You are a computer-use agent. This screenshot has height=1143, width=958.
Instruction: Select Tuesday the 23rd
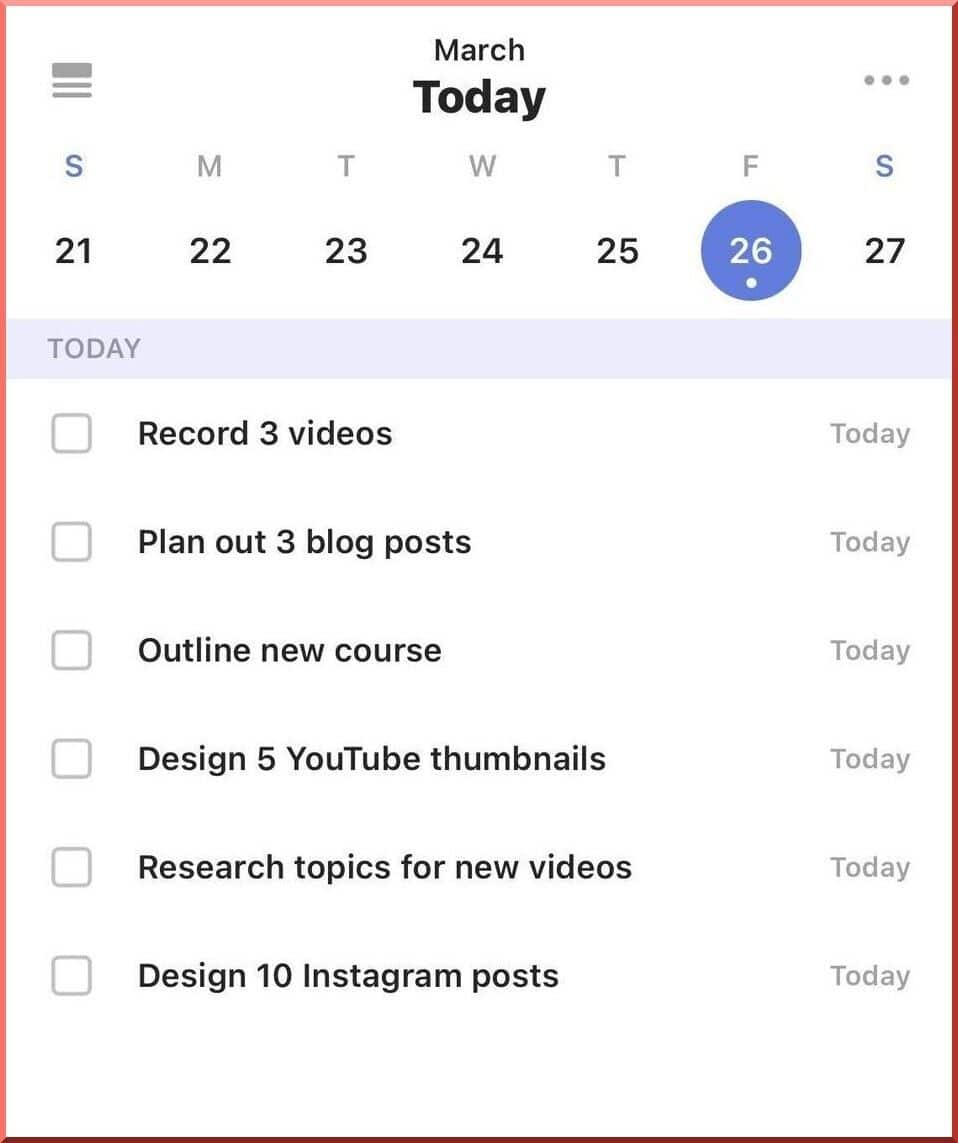346,250
